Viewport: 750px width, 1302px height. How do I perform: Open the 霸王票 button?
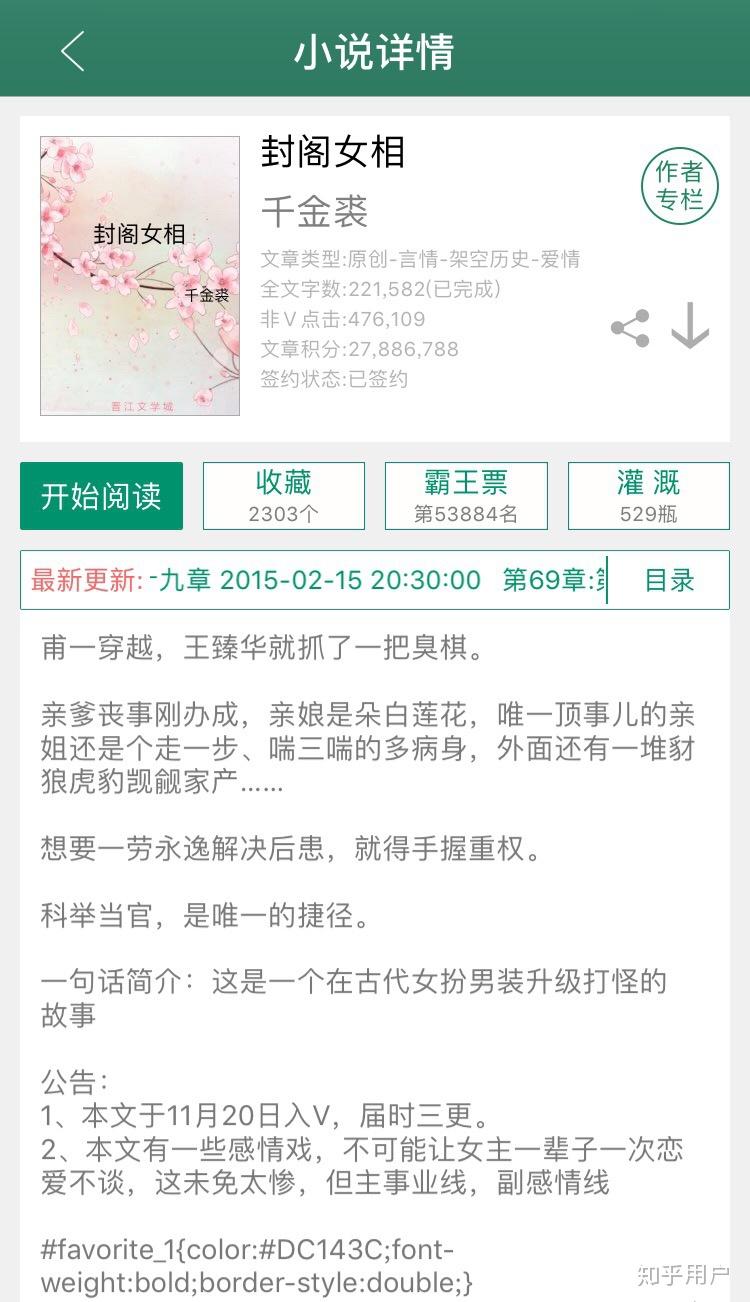(x=466, y=496)
